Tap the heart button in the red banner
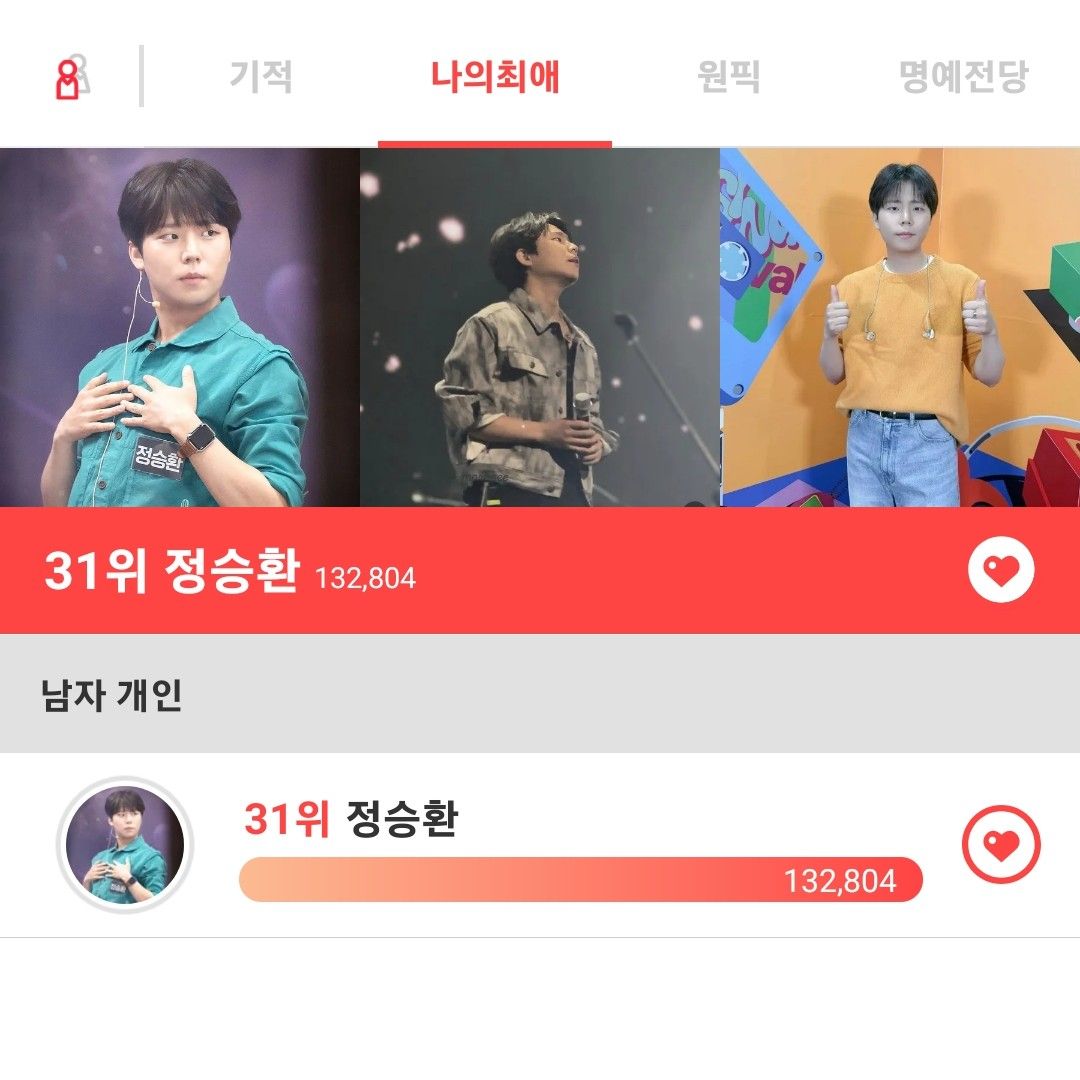Screen dimensions: 1080x1080 (x=1001, y=570)
